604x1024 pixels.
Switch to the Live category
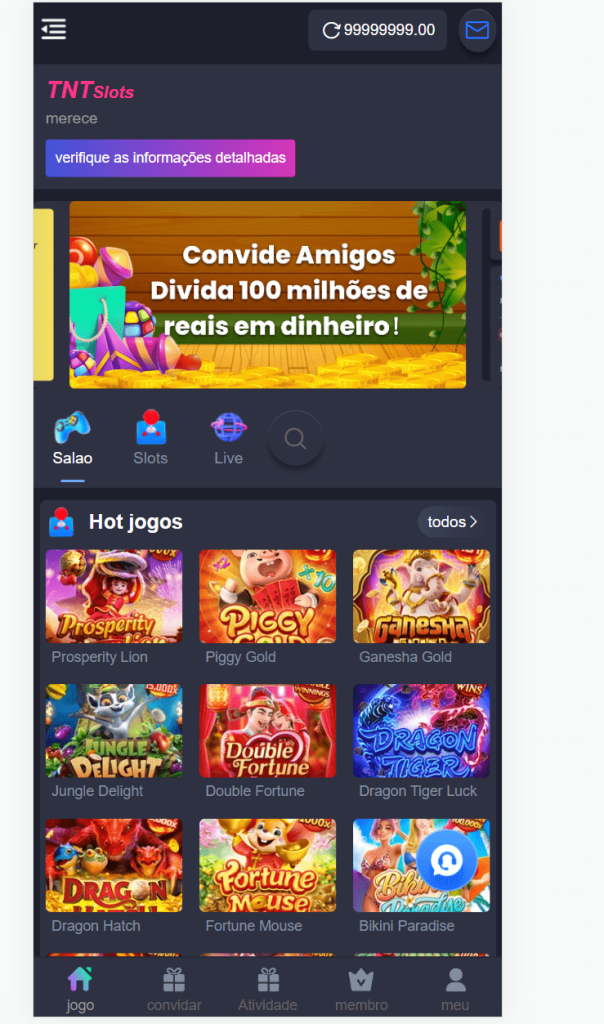click(228, 440)
